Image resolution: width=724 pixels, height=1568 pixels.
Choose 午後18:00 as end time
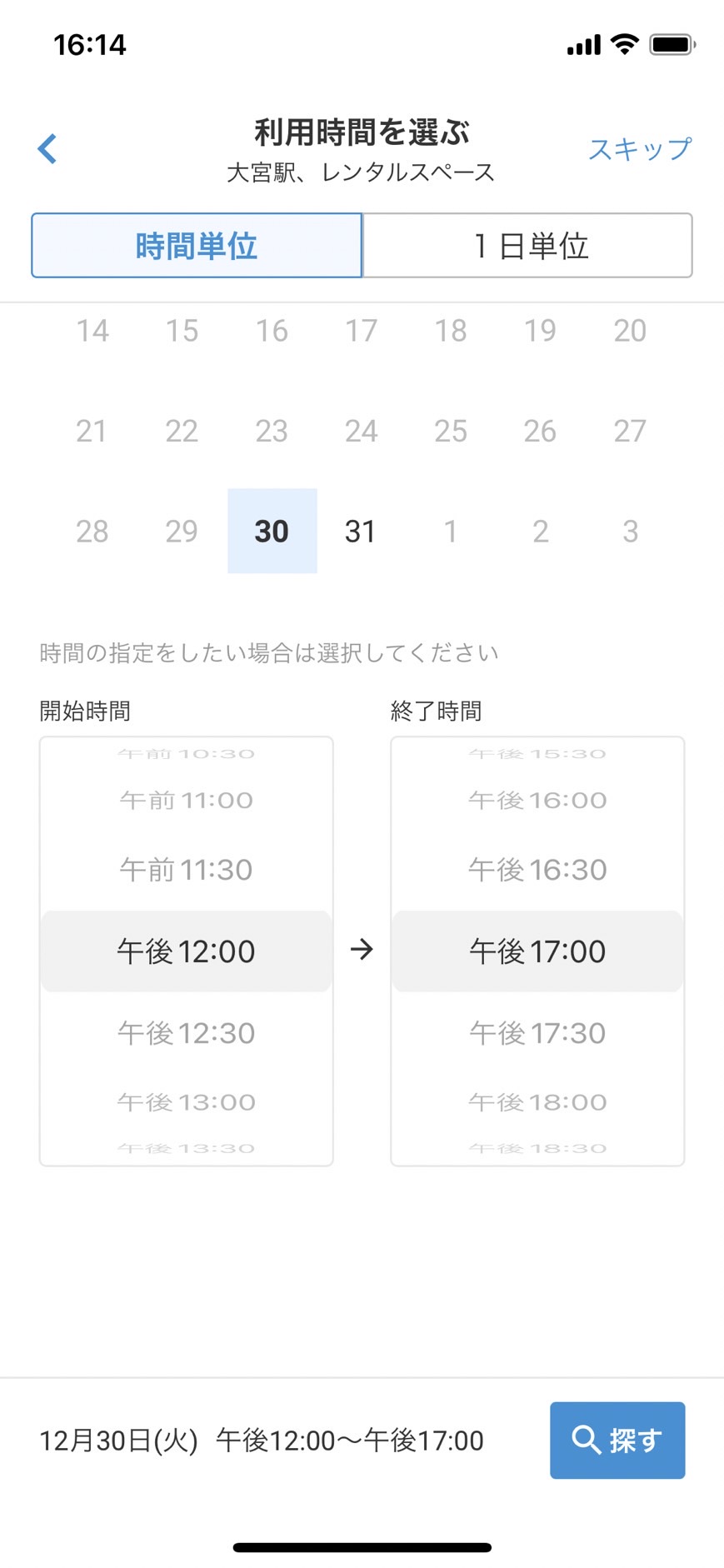537,1102
